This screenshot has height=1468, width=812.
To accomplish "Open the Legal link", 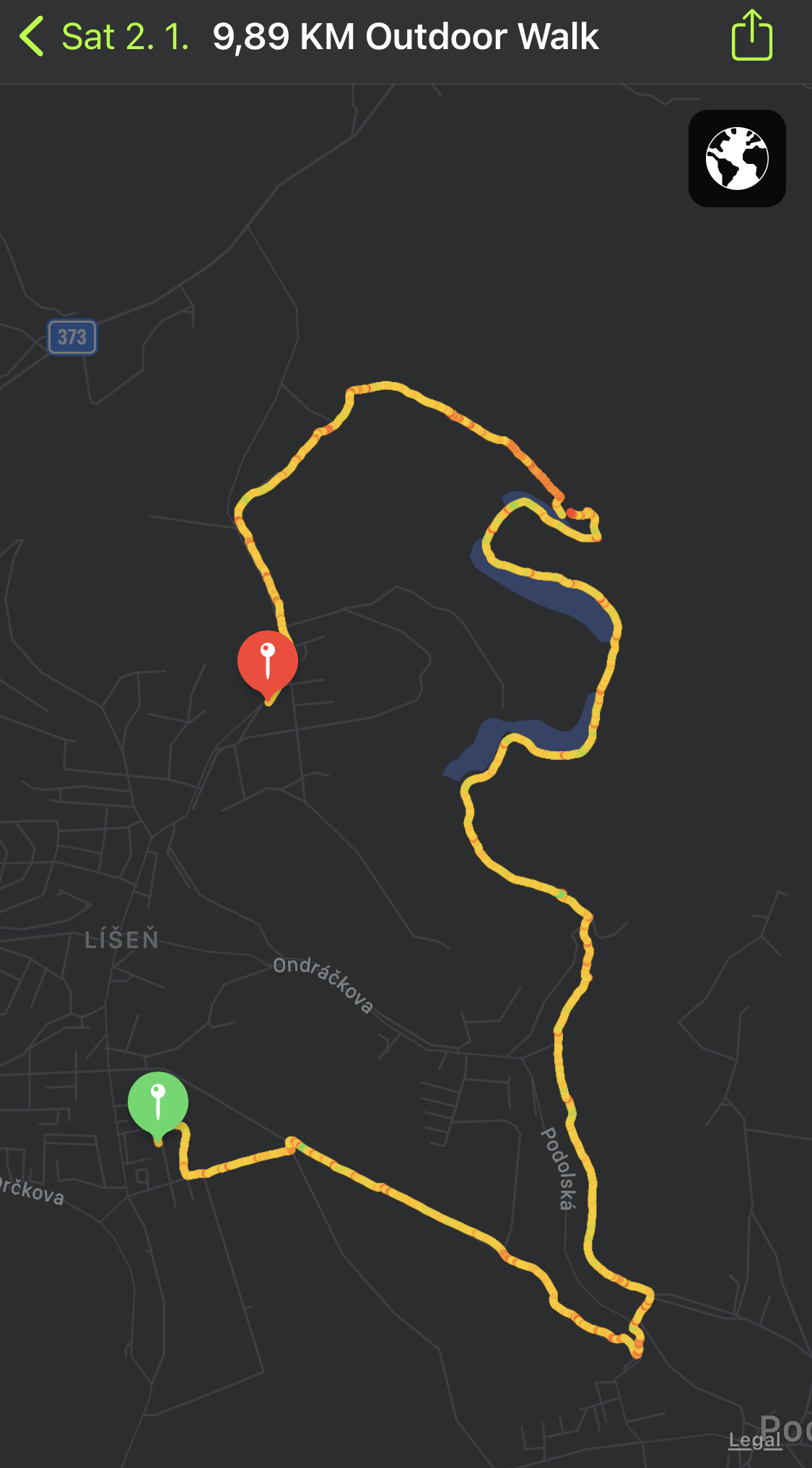I will coord(755,1440).
